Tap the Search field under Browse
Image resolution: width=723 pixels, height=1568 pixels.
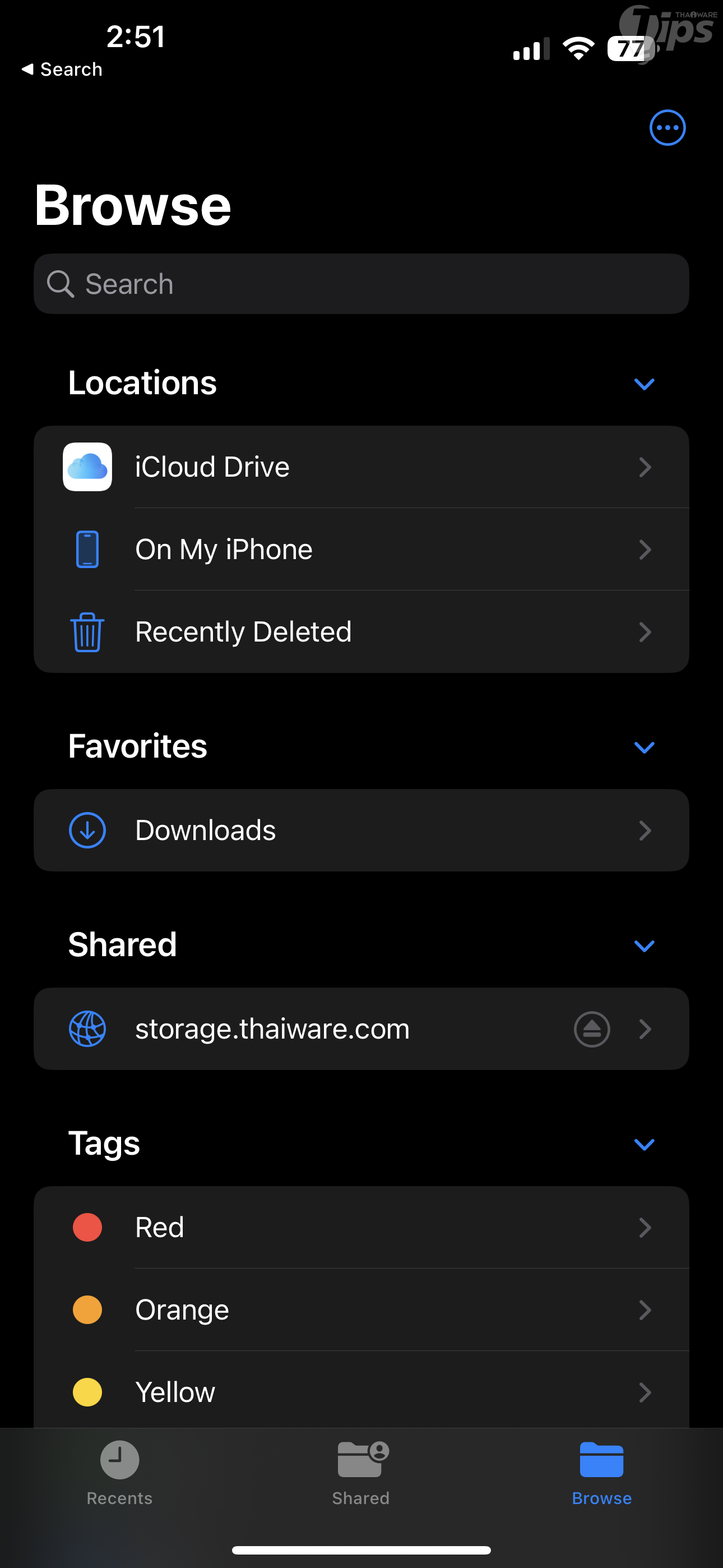click(361, 284)
